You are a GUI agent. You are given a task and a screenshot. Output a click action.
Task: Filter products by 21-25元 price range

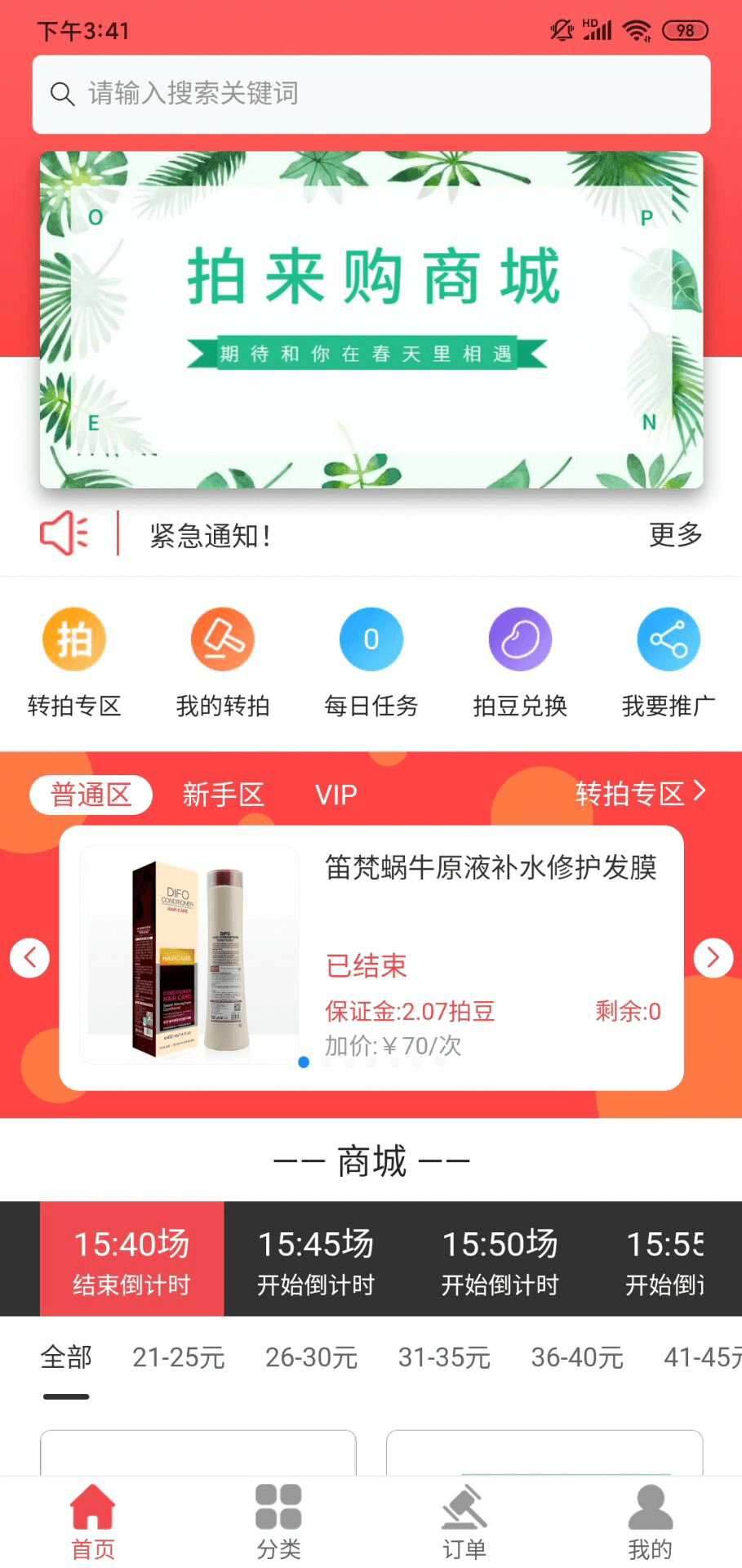[x=179, y=1356]
